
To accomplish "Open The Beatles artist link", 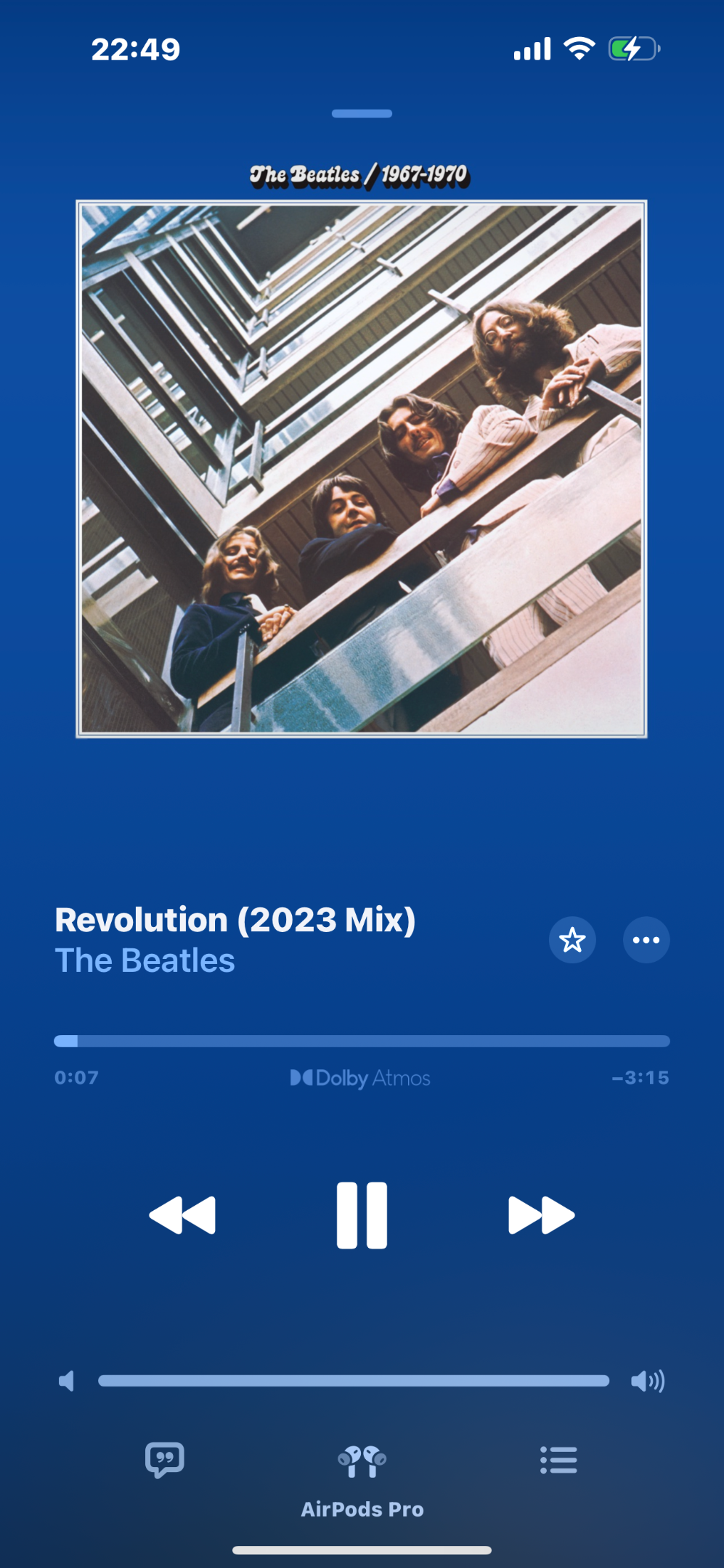I will tap(145, 960).
